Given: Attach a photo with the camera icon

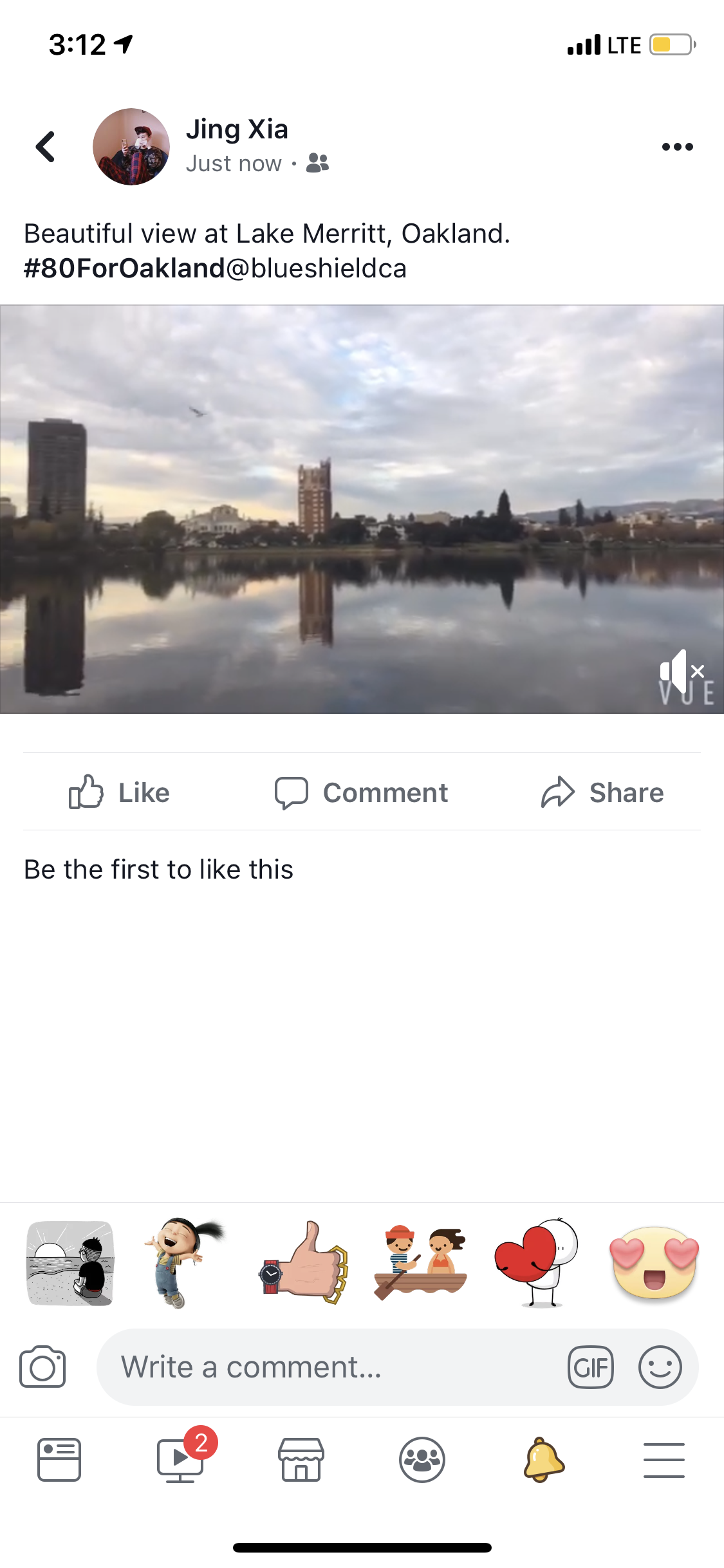Looking at the screenshot, I should (42, 1367).
